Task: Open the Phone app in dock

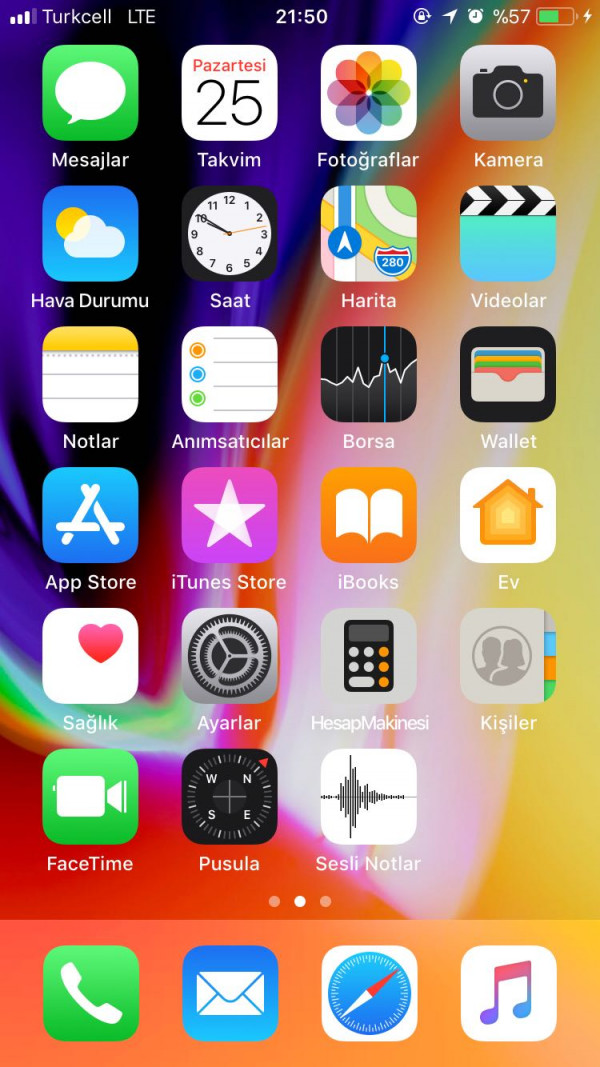Action: point(90,993)
